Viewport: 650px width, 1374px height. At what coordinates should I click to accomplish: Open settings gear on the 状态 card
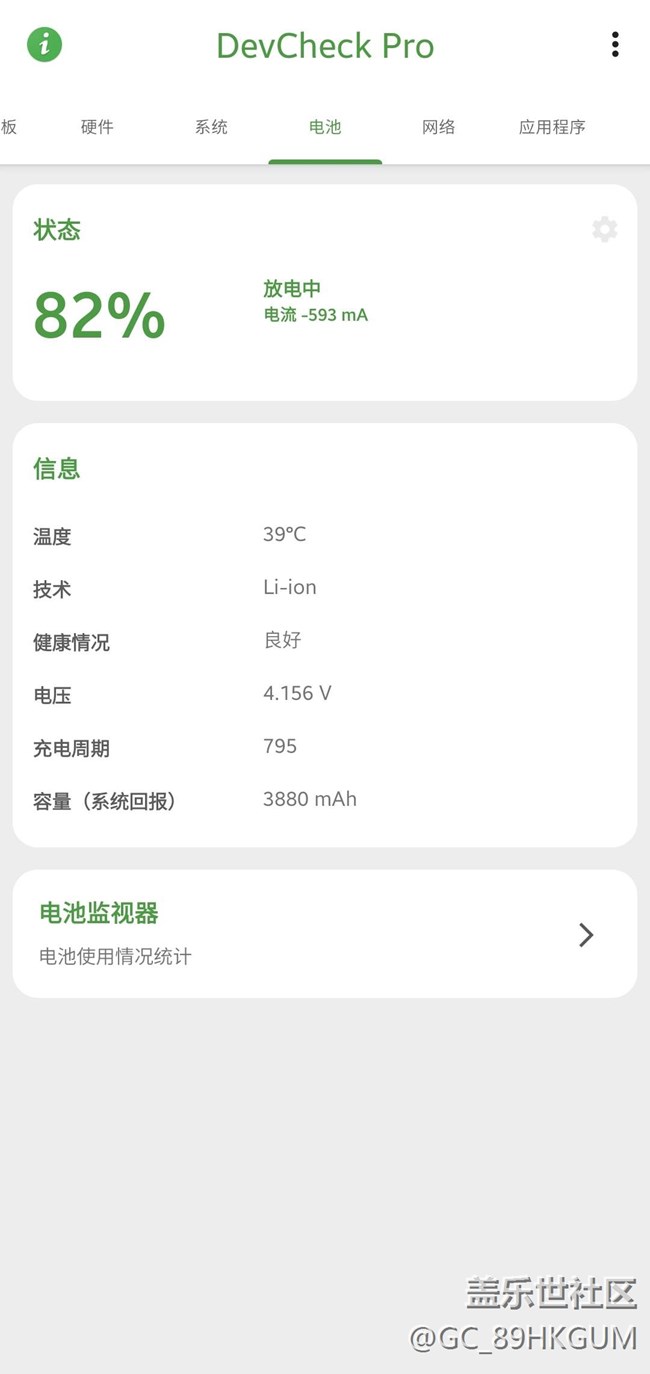pos(604,230)
